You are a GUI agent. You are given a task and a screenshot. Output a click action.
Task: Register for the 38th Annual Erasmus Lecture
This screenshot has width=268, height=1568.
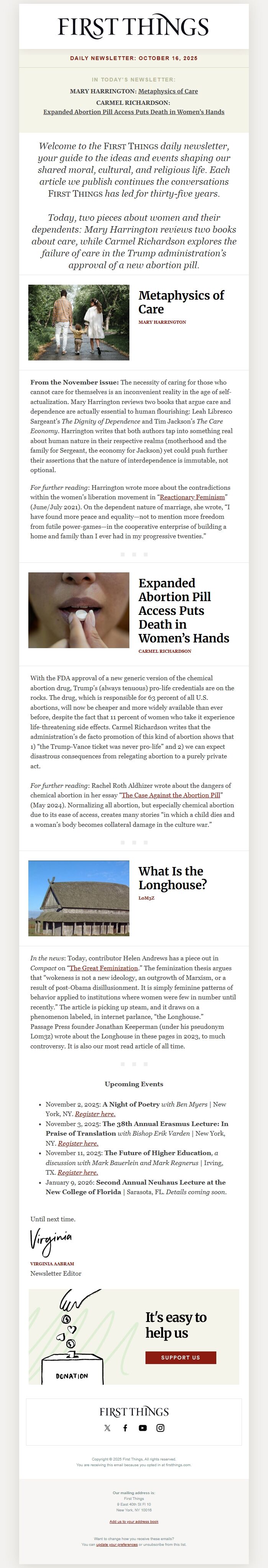[x=78, y=1143]
